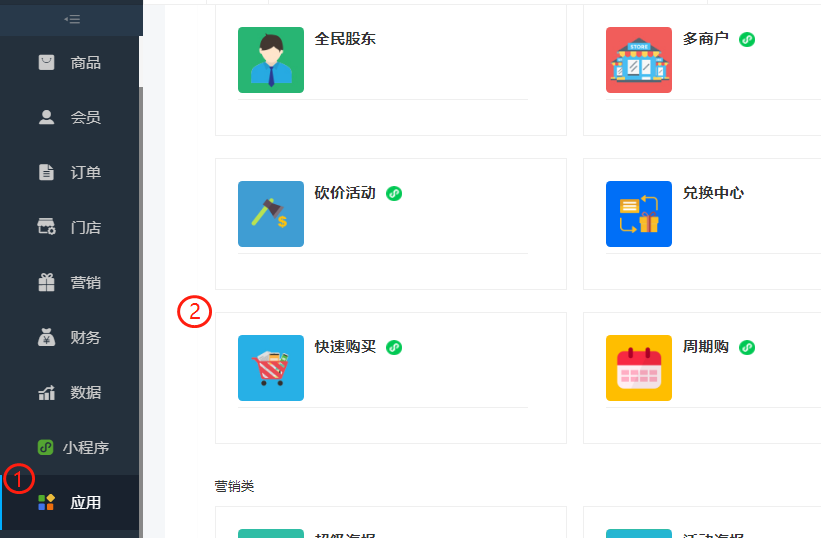View 数据 section
The width and height of the screenshot is (821, 538).
(x=71, y=393)
